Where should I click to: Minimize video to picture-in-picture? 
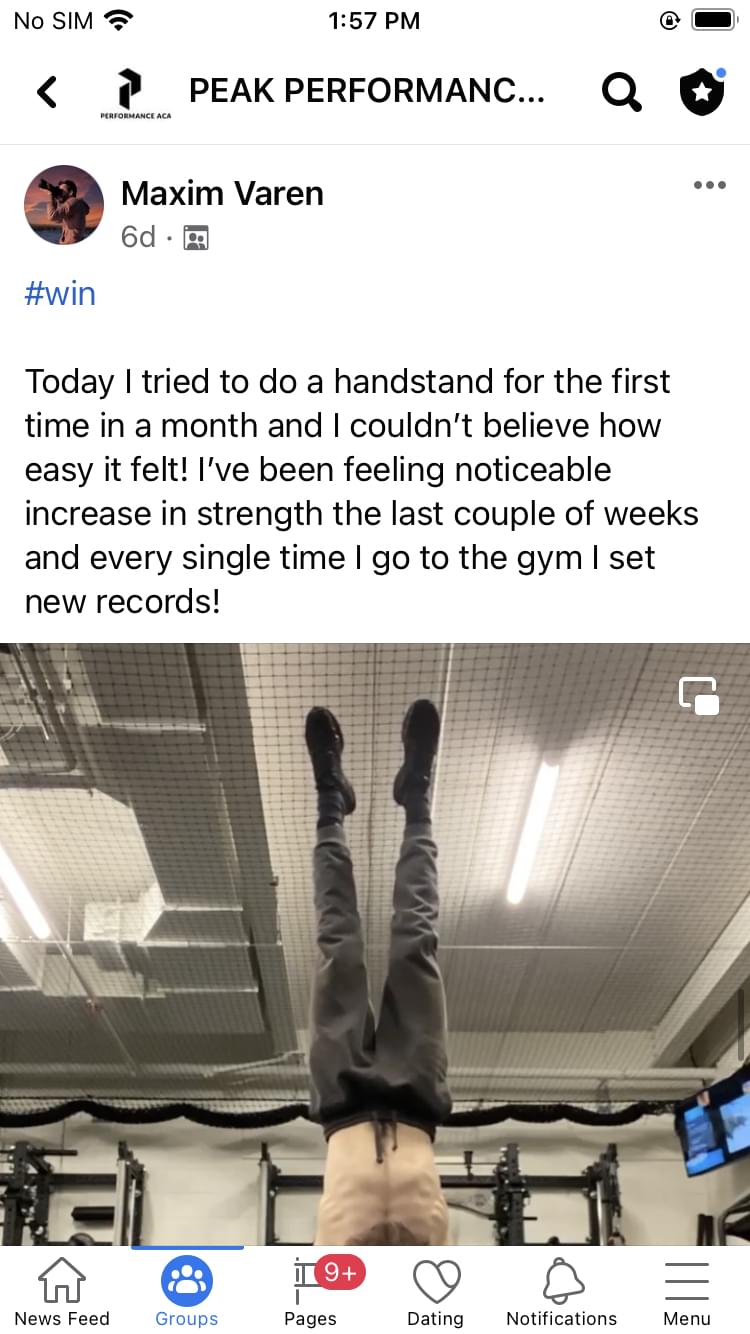(699, 695)
